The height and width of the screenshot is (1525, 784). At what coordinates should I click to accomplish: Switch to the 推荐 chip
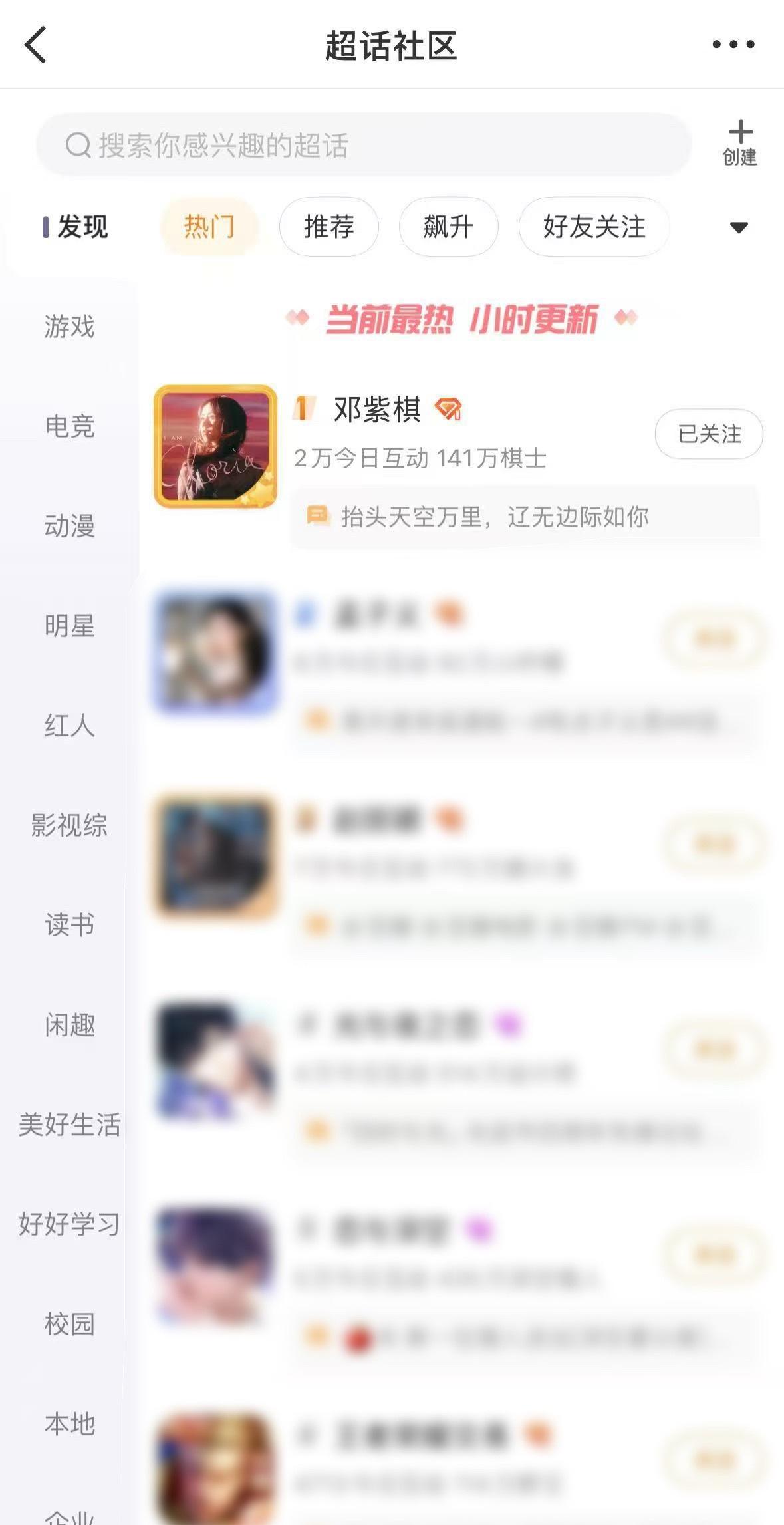click(x=328, y=227)
